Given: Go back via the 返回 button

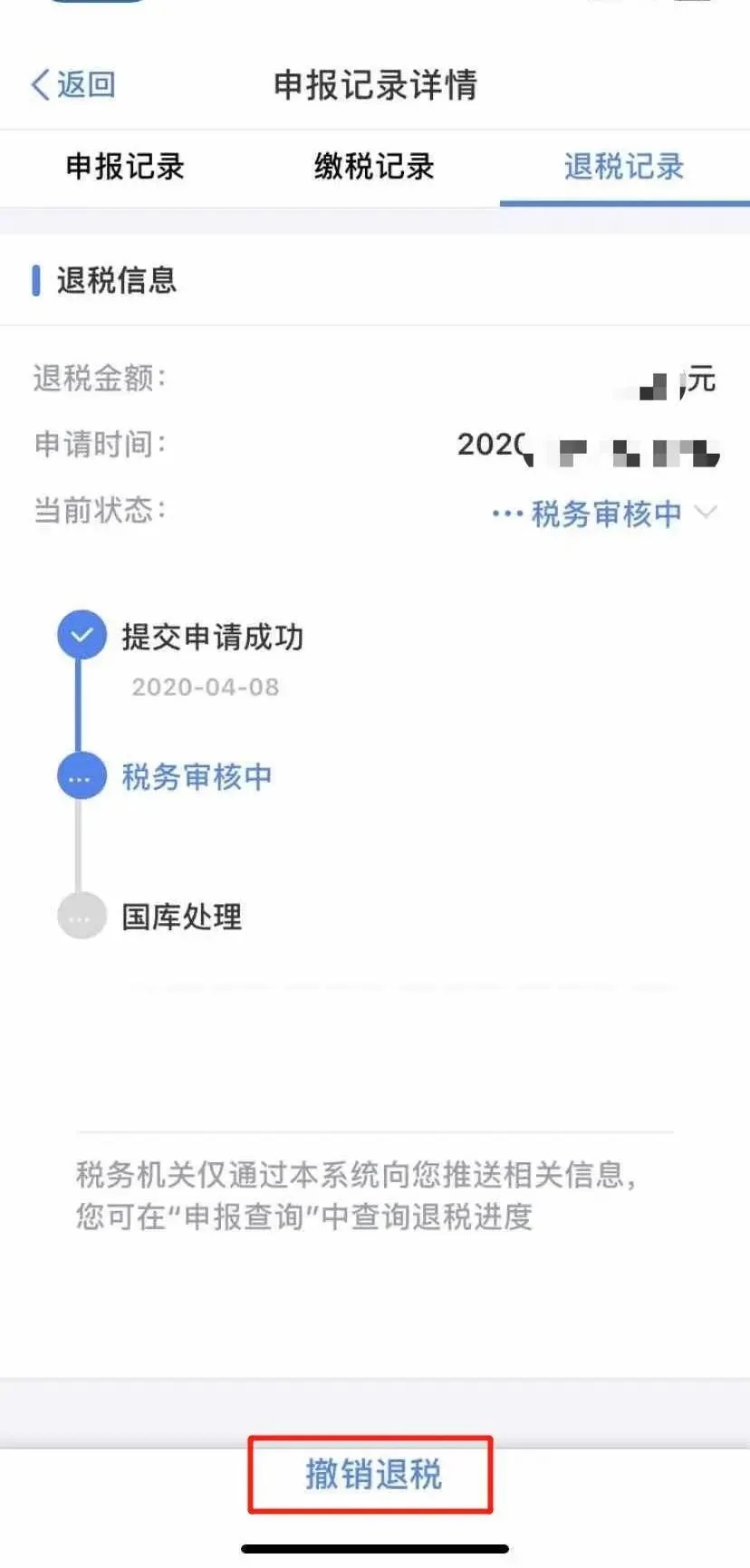Looking at the screenshot, I should click(74, 85).
